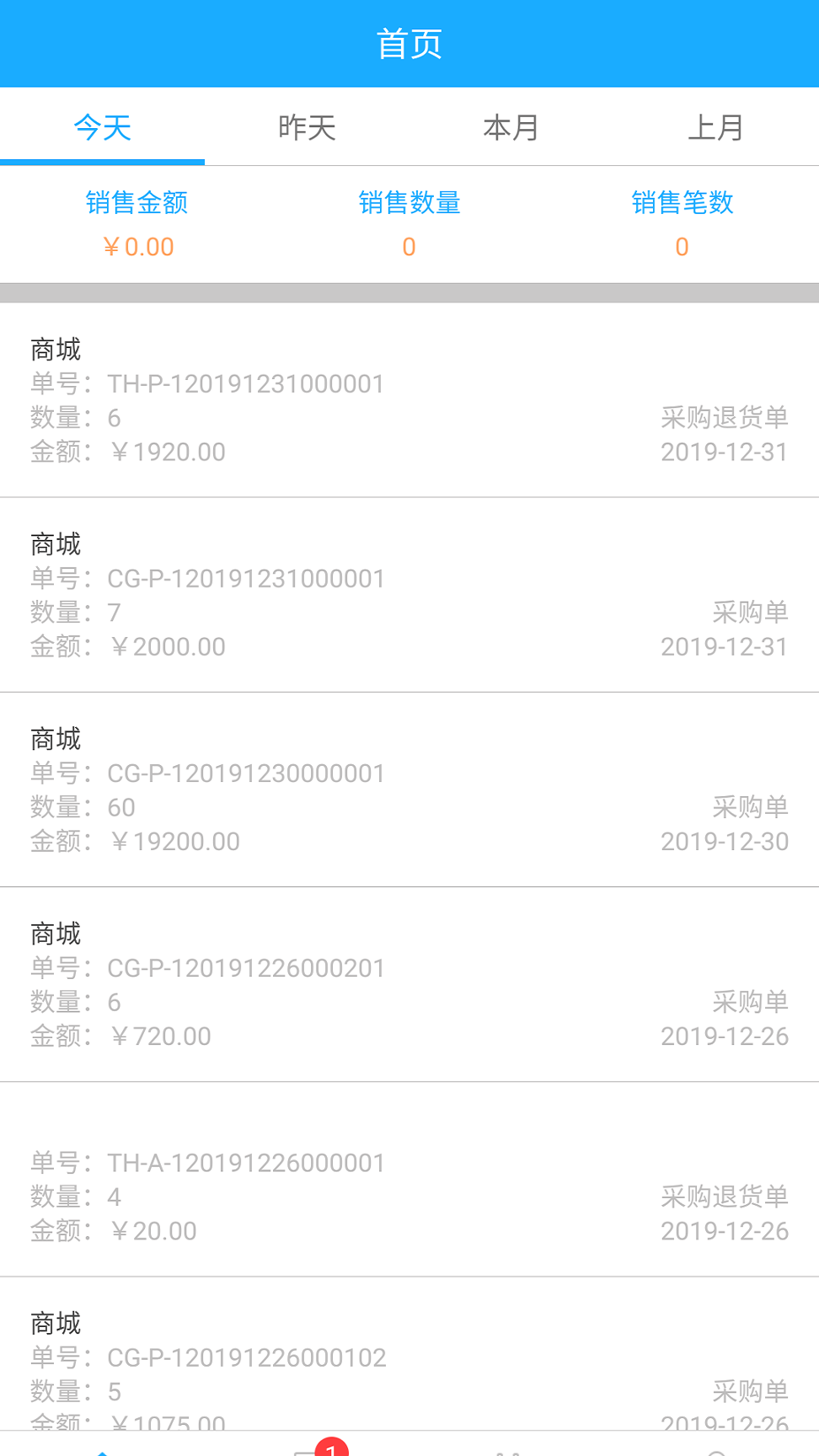Tap the 销售数量 statistic label
Screen dimensions: 819x1456
(409, 202)
